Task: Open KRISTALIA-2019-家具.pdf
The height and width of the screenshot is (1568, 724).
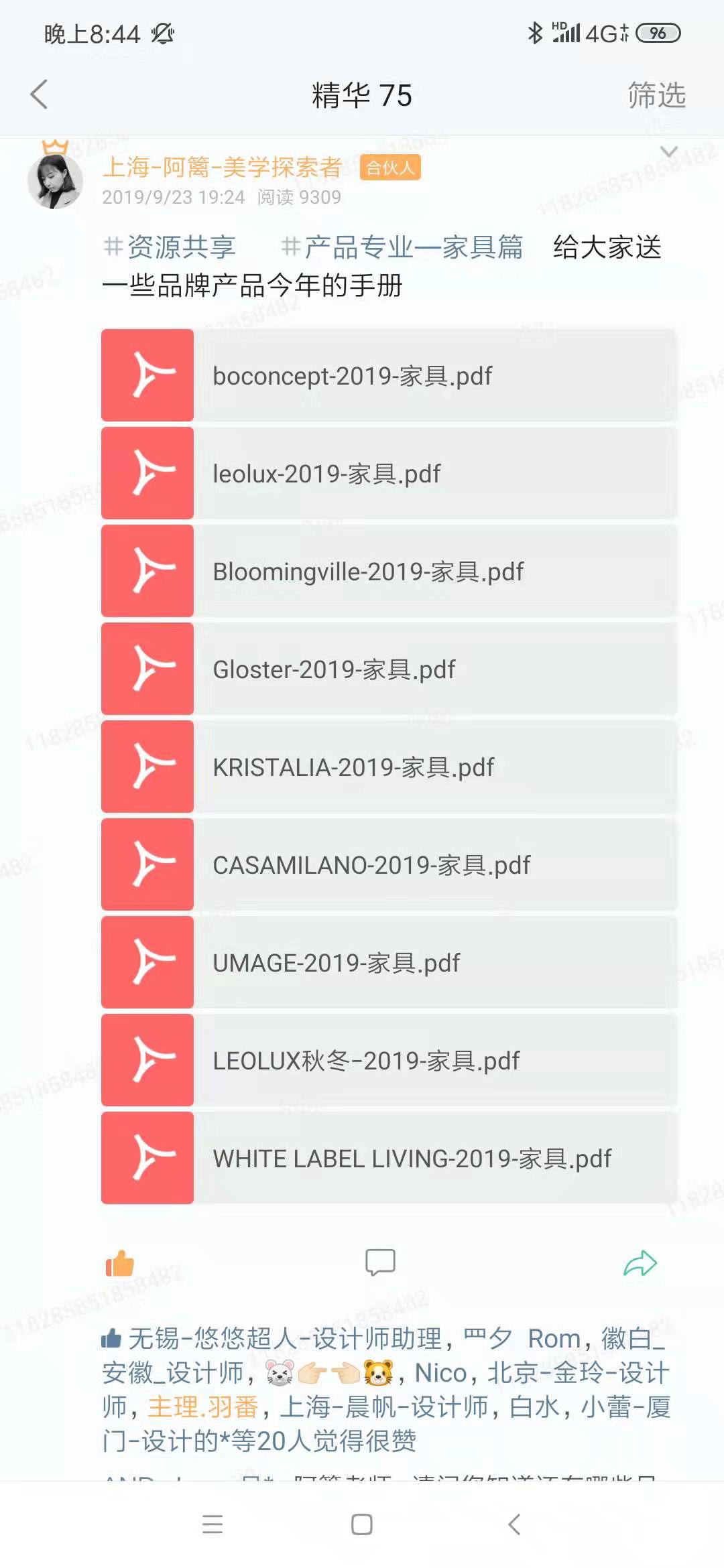Action: (x=389, y=767)
